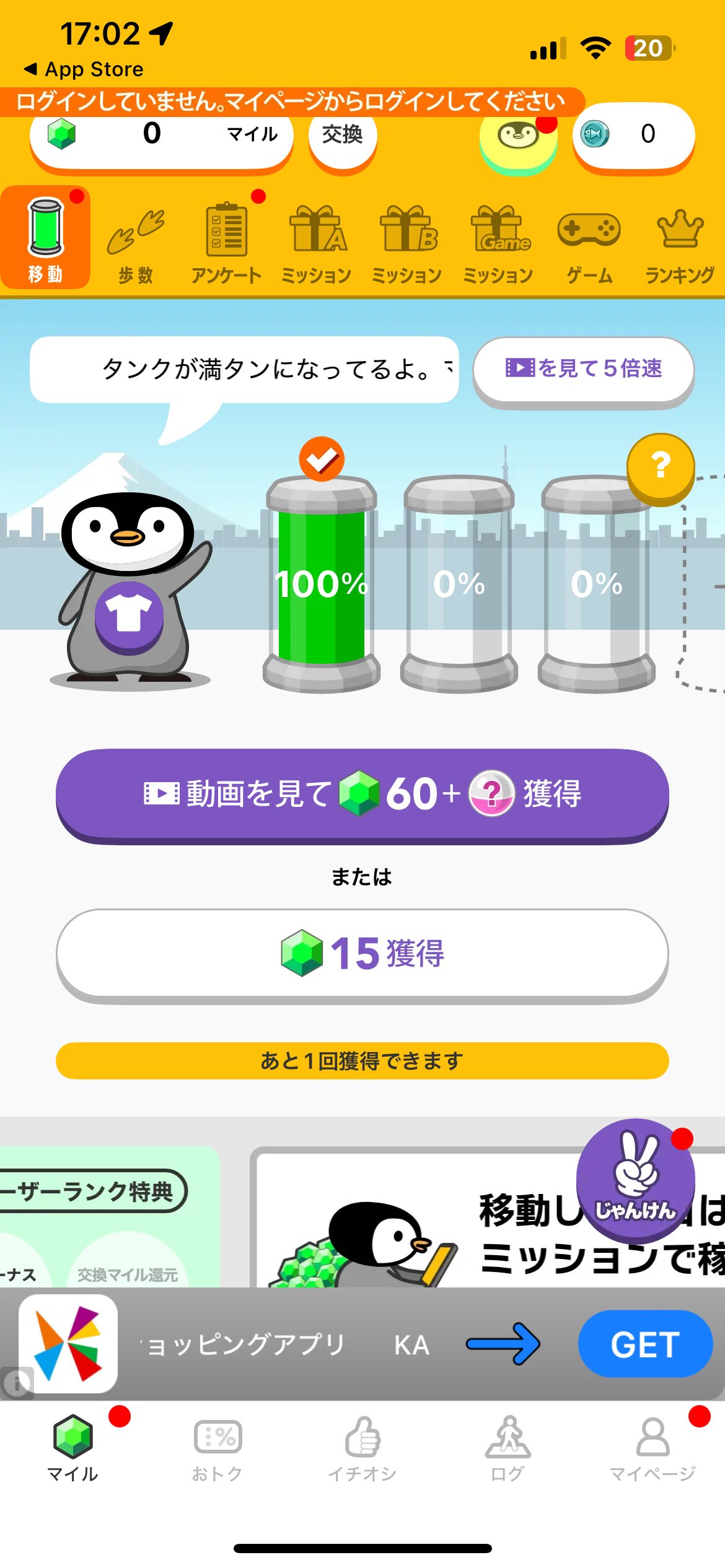Open the アンケート survey tab
Viewport: 725px width, 1568px height.
click(x=226, y=243)
